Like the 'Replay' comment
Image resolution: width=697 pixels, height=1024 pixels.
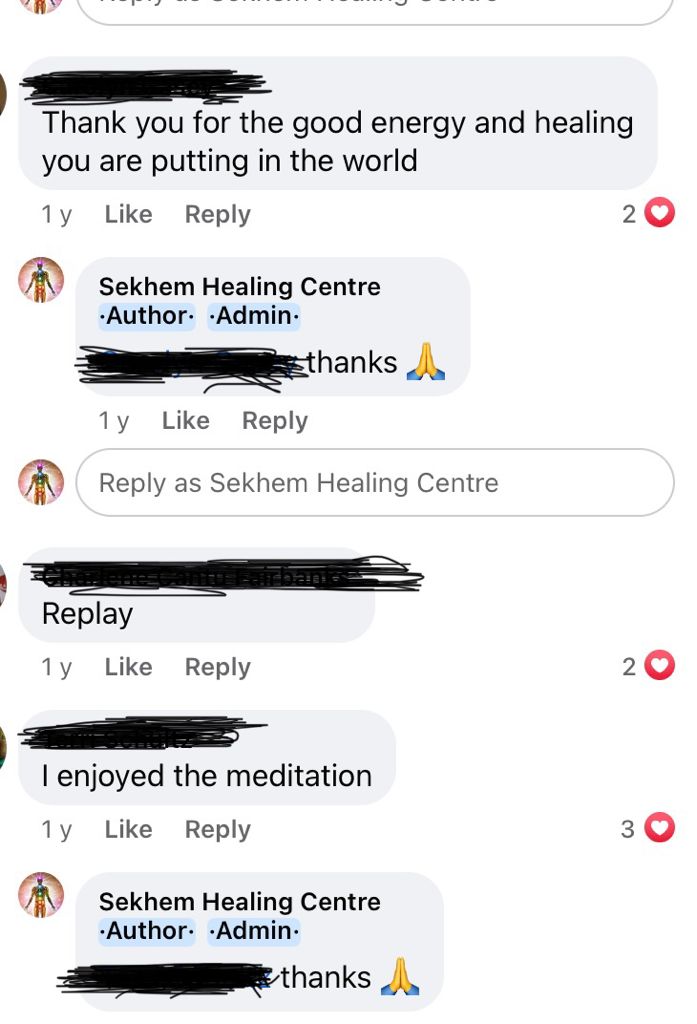click(x=128, y=667)
